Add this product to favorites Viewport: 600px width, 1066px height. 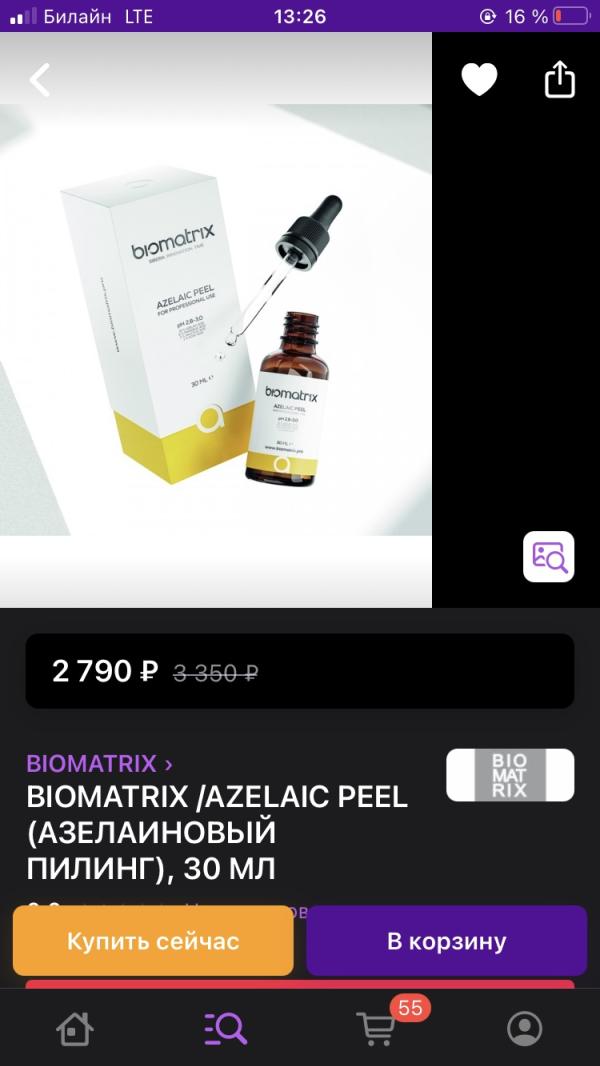pyautogui.click(x=479, y=80)
